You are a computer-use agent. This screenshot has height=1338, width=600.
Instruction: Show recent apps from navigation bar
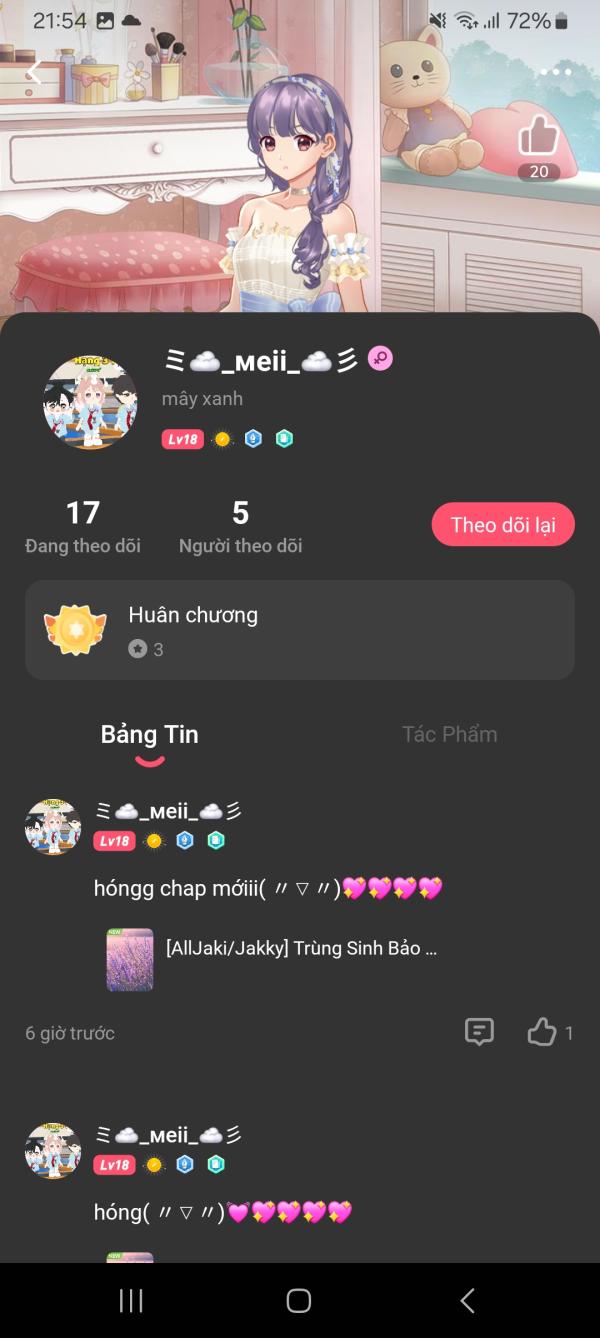(x=131, y=1300)
